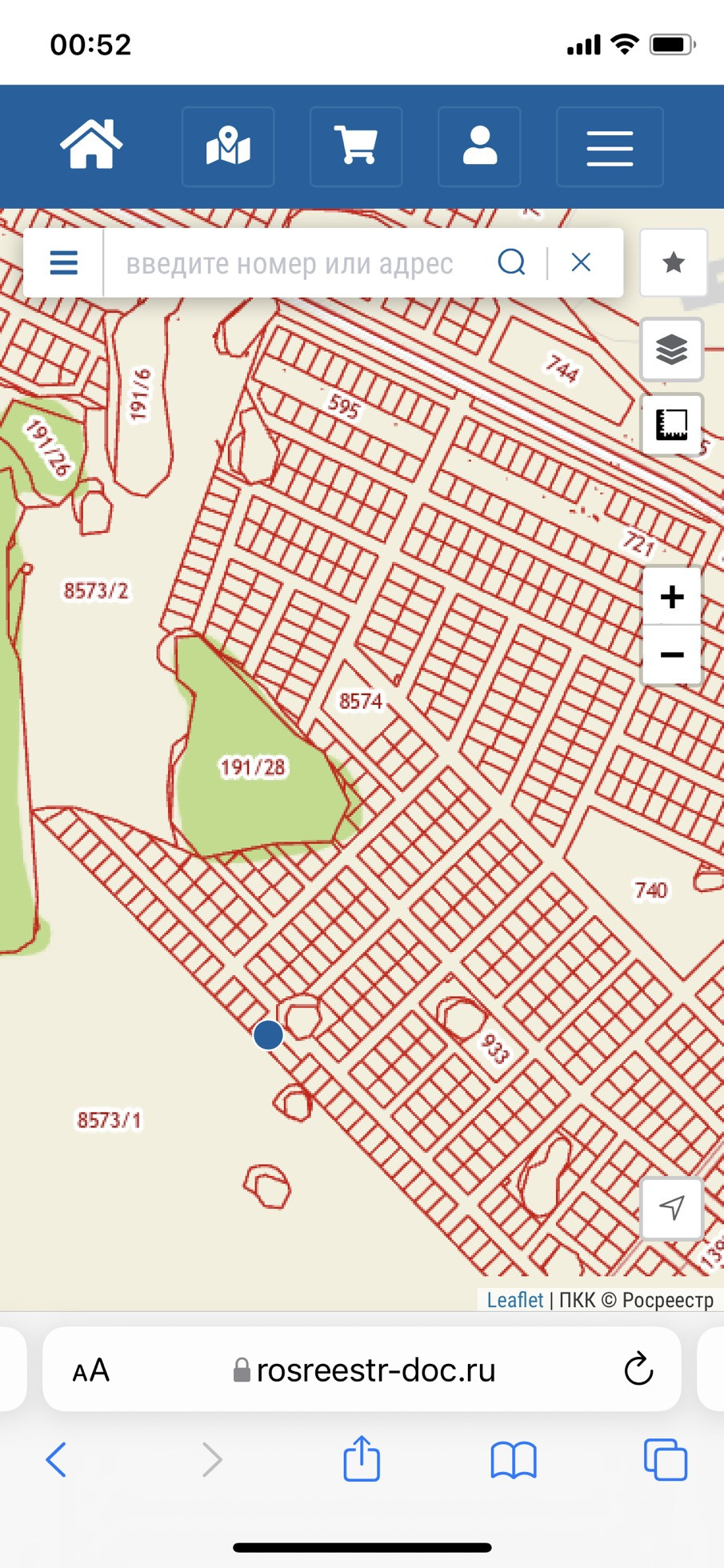Go to the site home page
724x1568 pixels.
coord(91,146)
